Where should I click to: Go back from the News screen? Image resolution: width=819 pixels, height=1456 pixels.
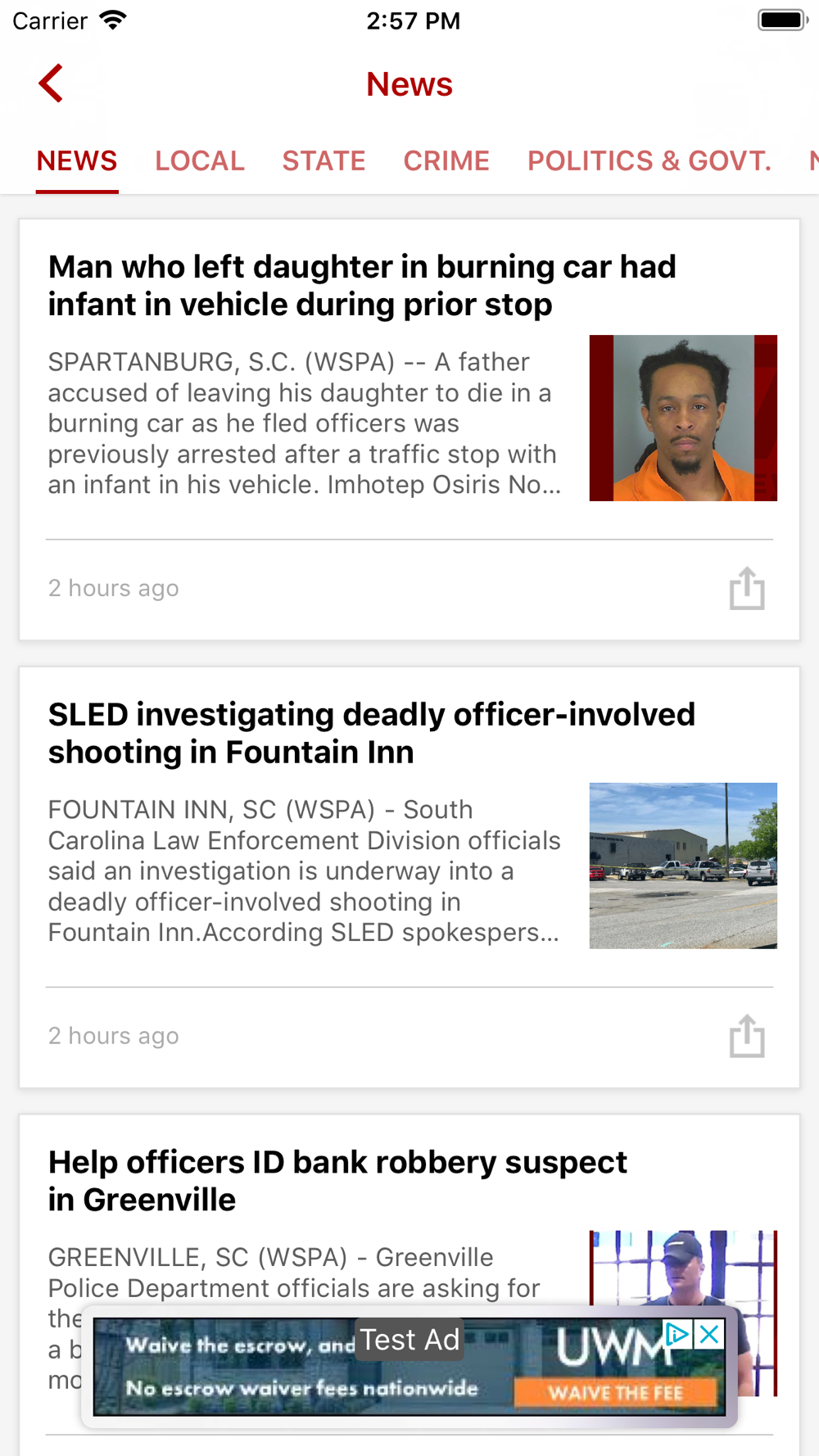click(x=51, y=84)
